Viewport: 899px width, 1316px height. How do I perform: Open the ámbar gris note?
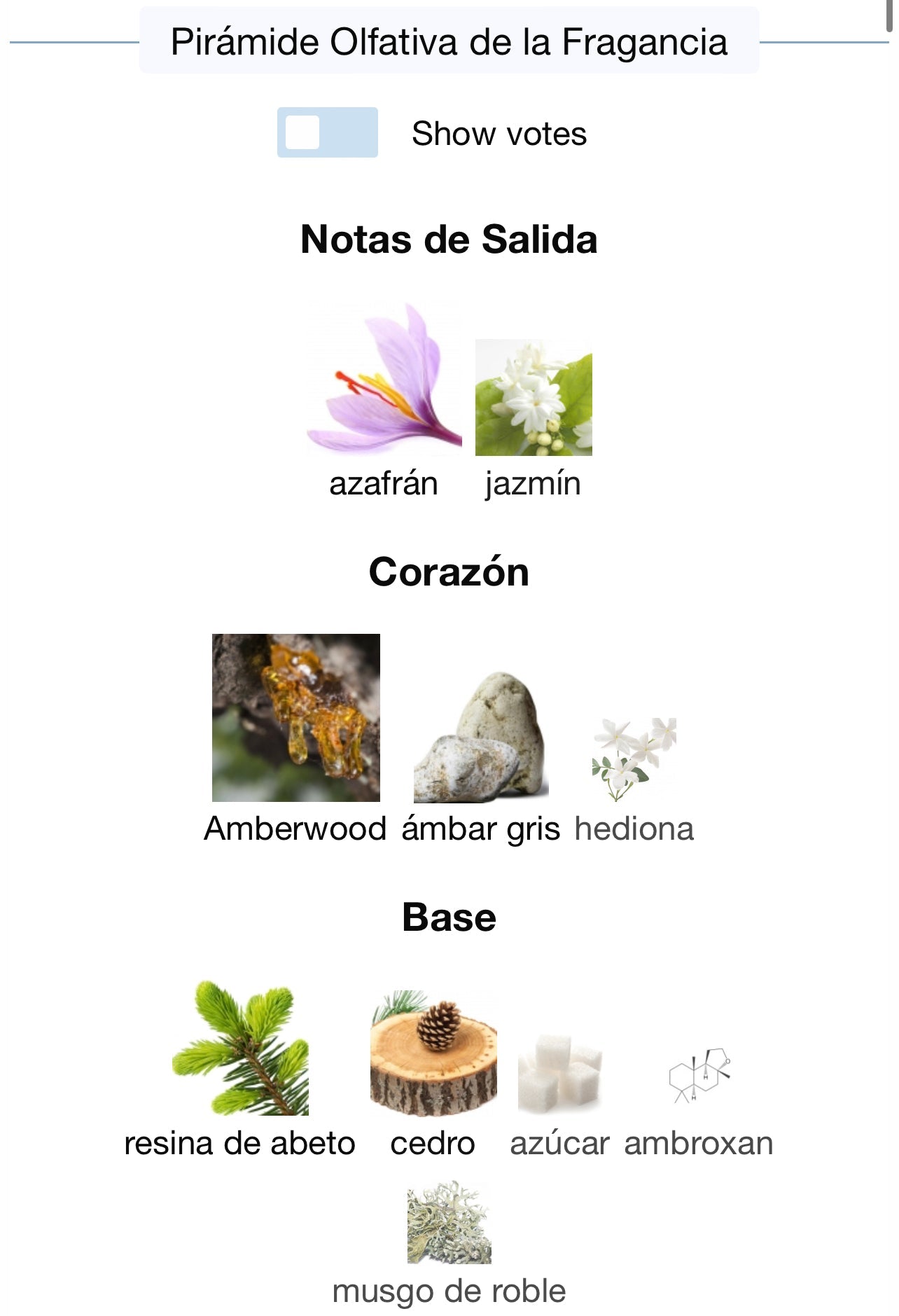point(481,738)
